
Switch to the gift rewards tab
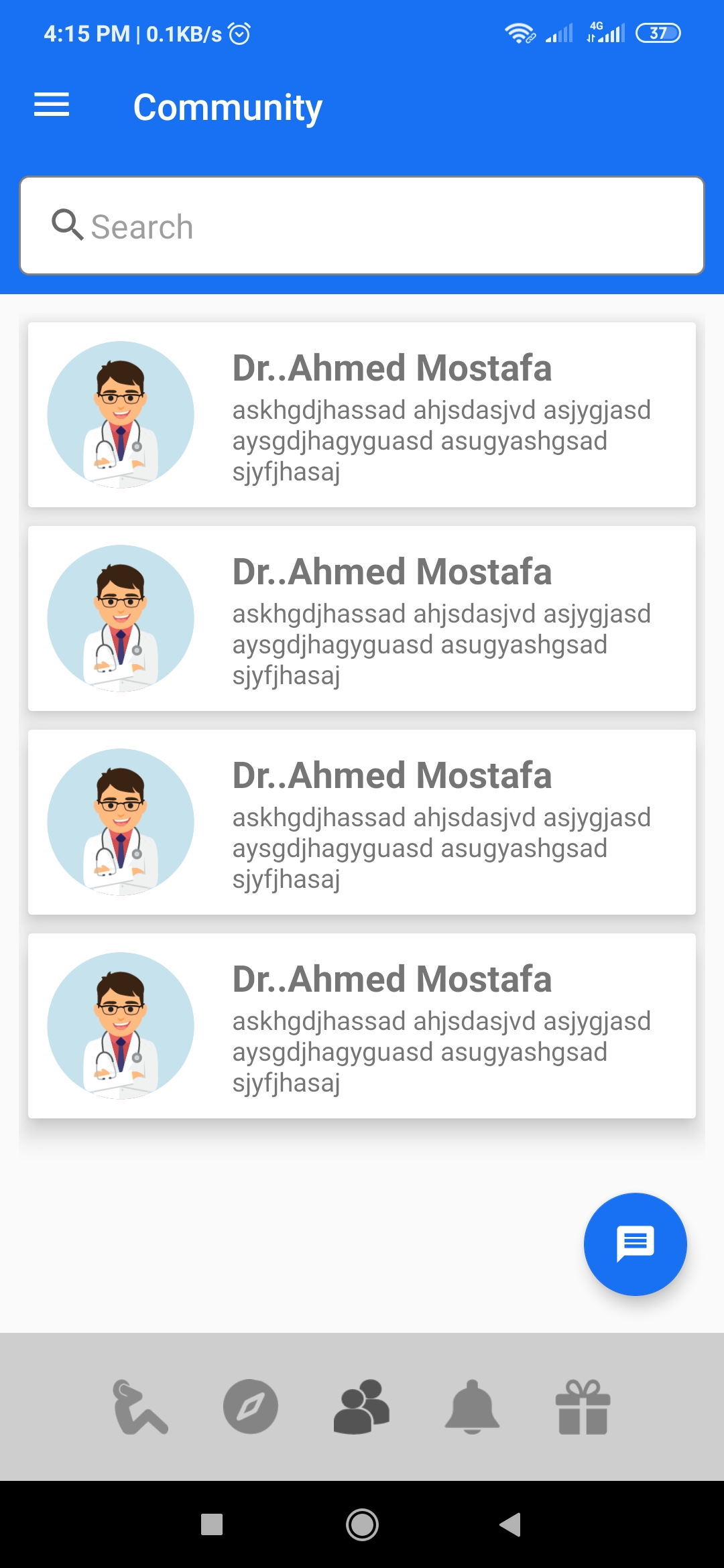coord(583,1407)
